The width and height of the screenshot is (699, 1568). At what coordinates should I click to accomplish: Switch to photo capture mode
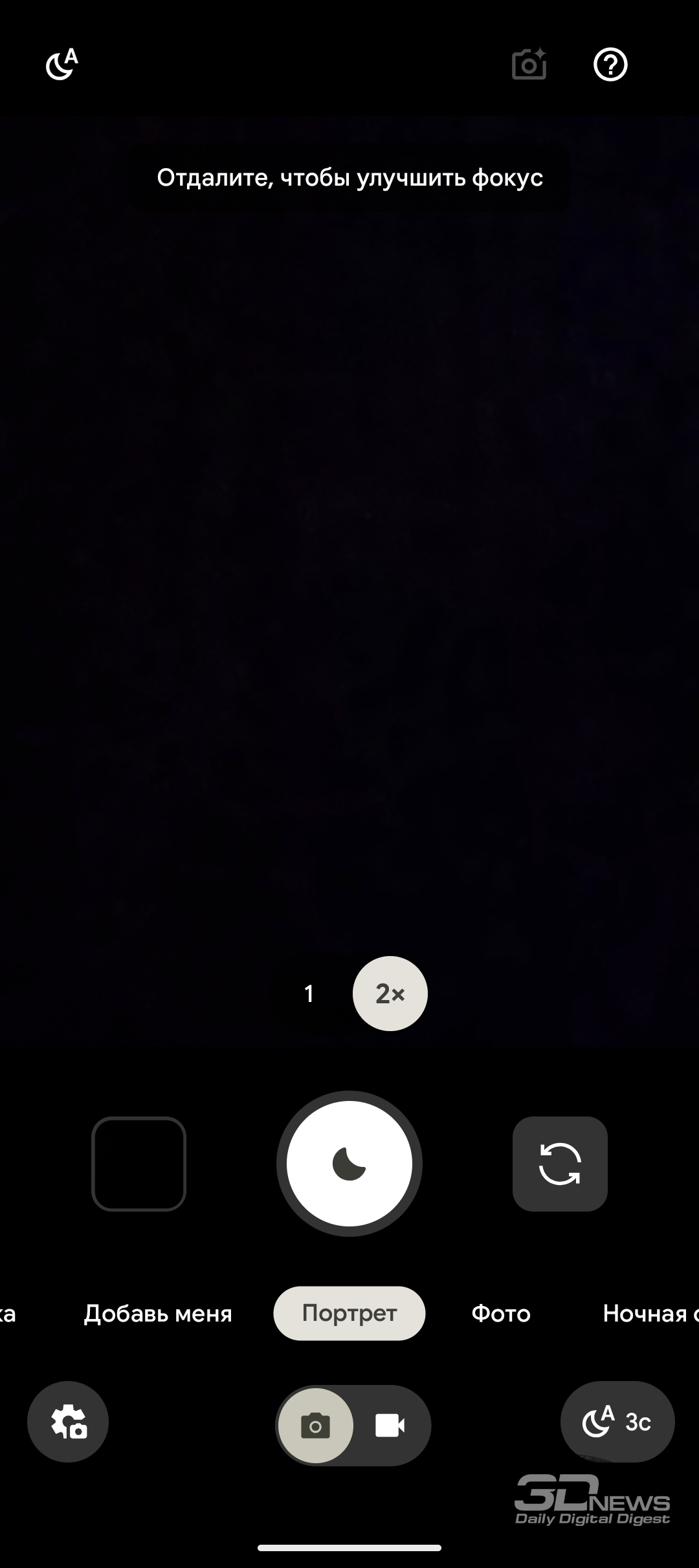coord(316,1426)
